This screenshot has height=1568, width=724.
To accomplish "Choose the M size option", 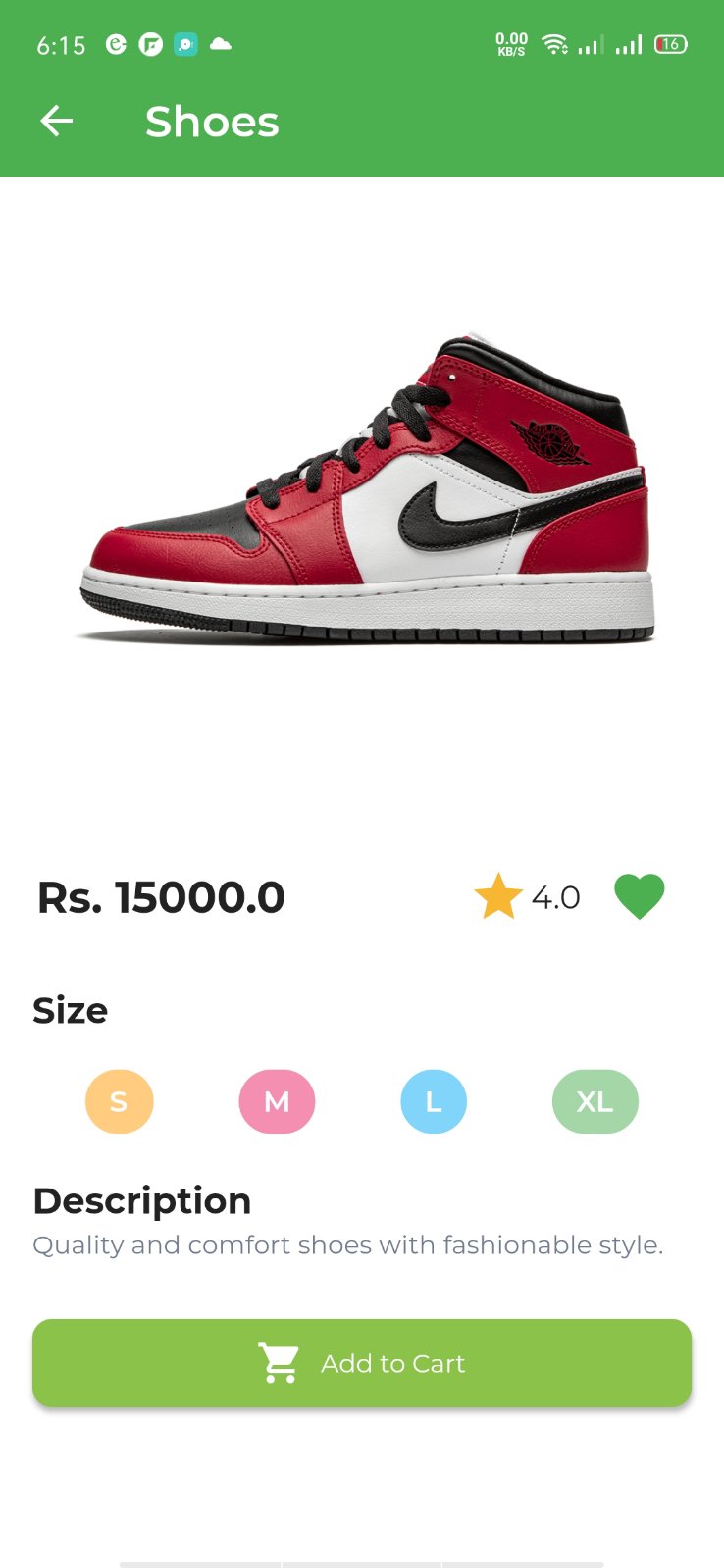I will [x=277, y=1101].
